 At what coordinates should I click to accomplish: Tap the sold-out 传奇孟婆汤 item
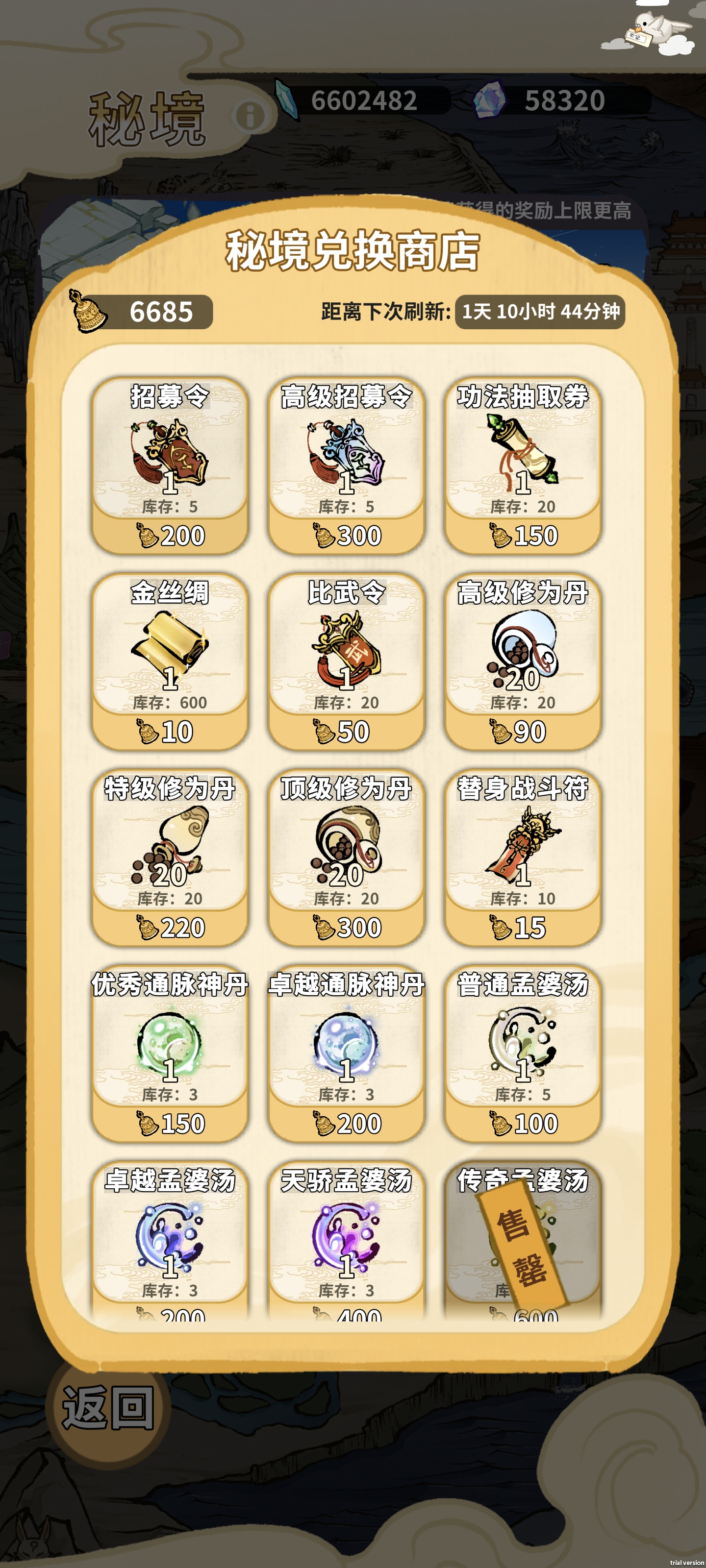click(523, 1242)
